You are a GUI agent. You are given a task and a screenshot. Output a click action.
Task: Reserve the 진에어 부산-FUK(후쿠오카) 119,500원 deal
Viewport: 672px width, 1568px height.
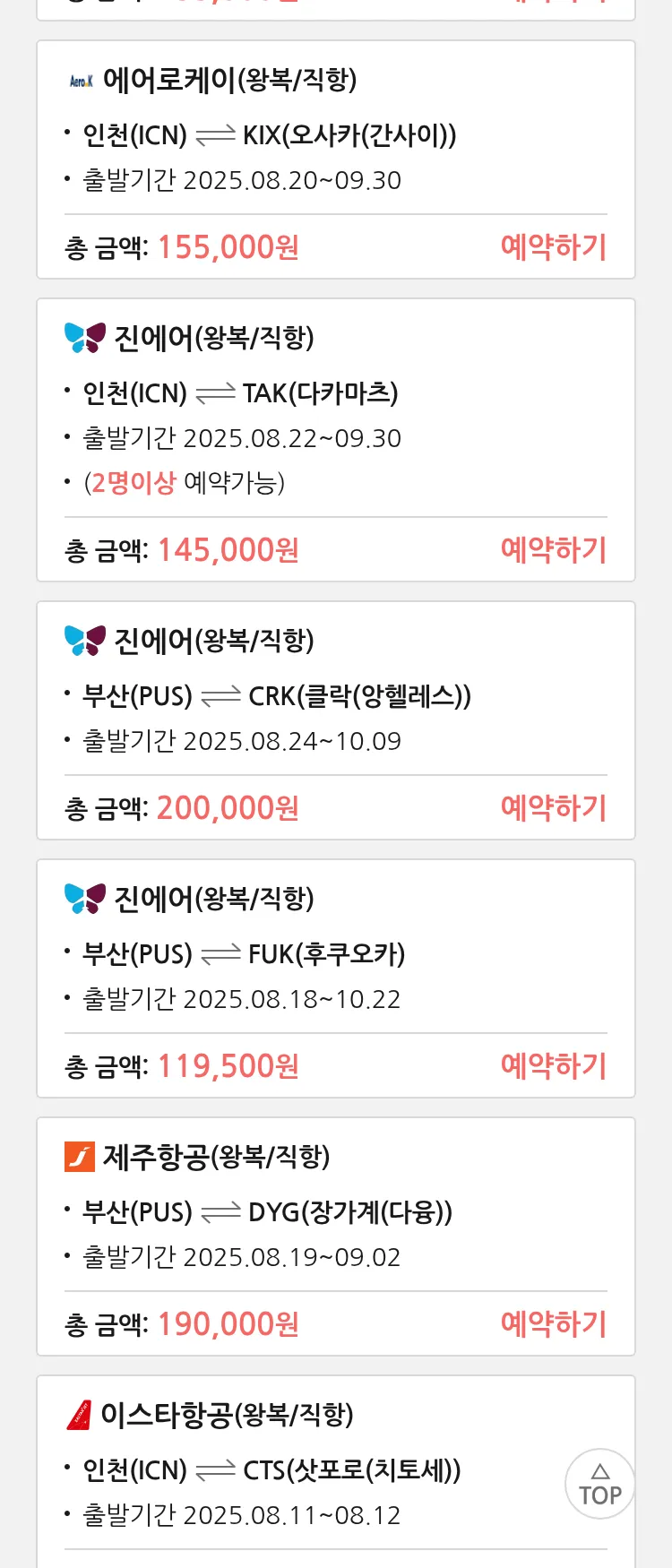pos(553,1066)
